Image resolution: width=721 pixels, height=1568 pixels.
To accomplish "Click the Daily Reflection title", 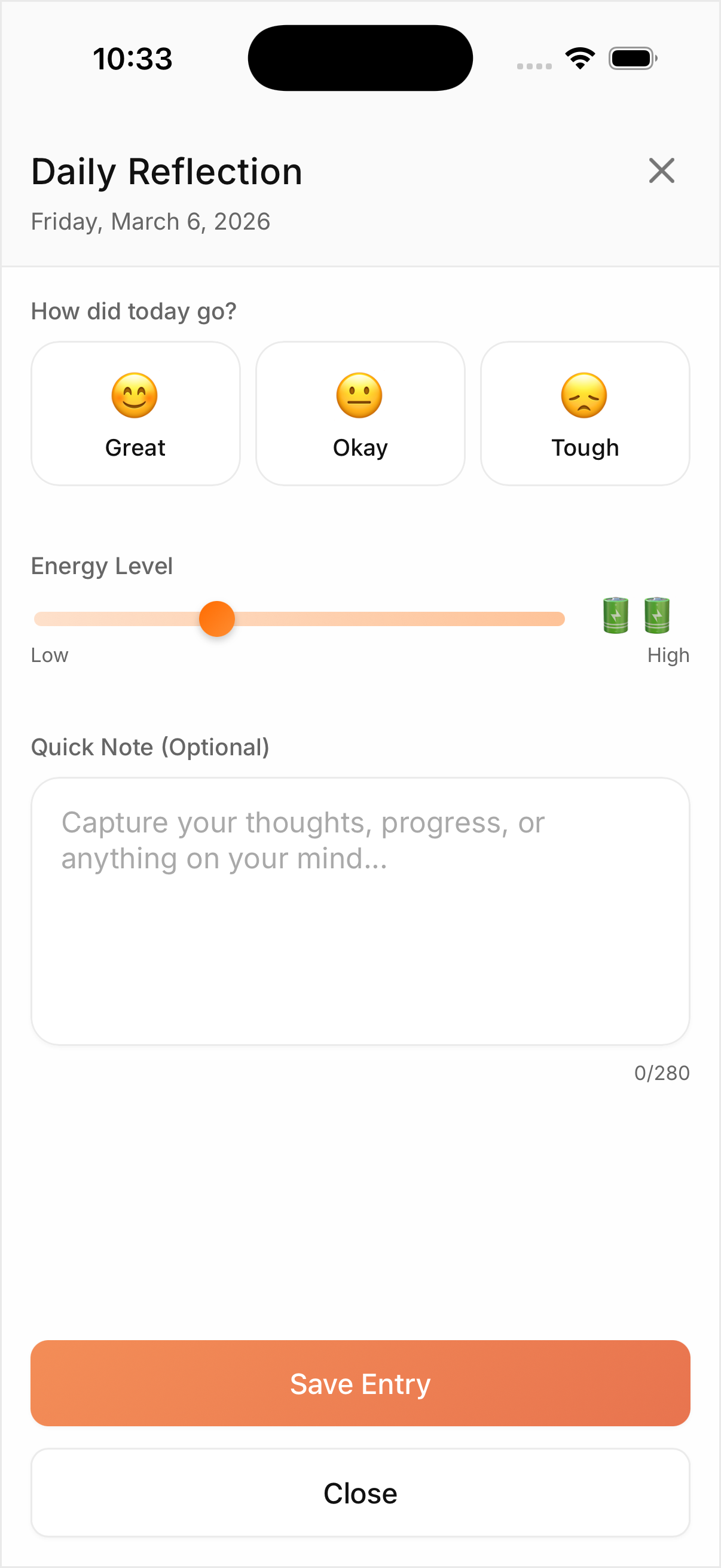I will pyautogui.click(x=166, y=171).
